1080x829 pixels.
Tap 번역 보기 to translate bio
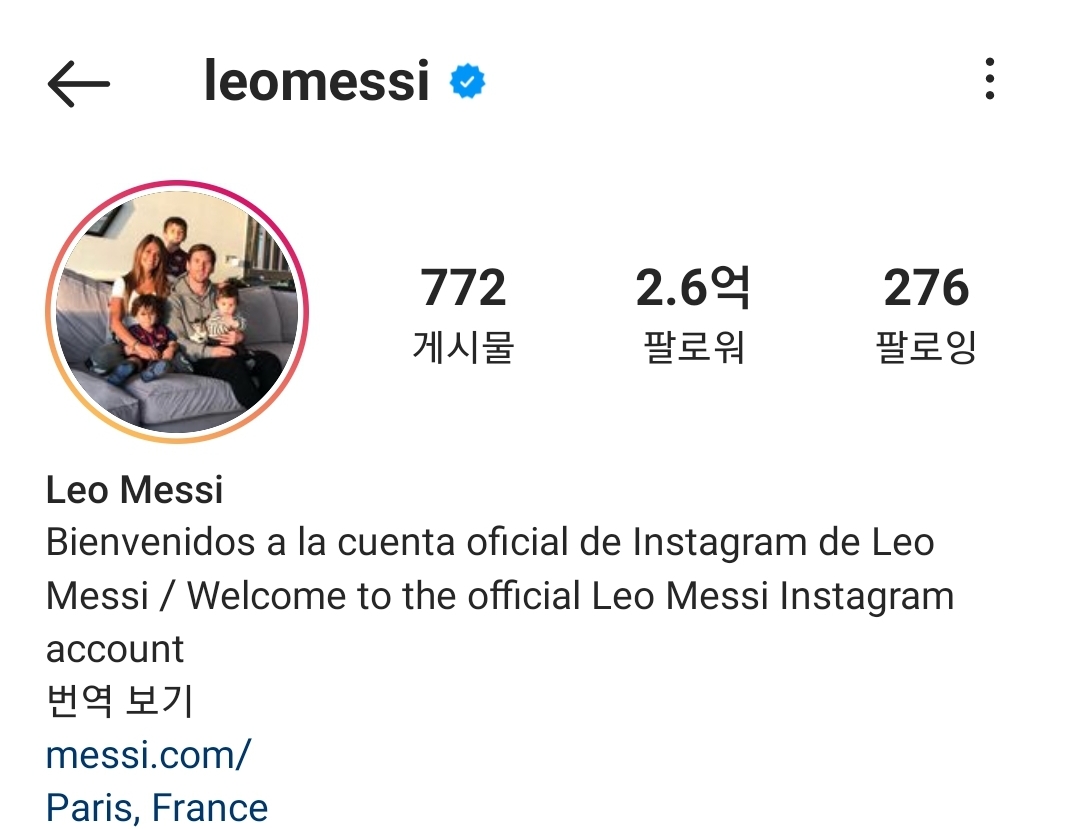(x=119, y=702)
